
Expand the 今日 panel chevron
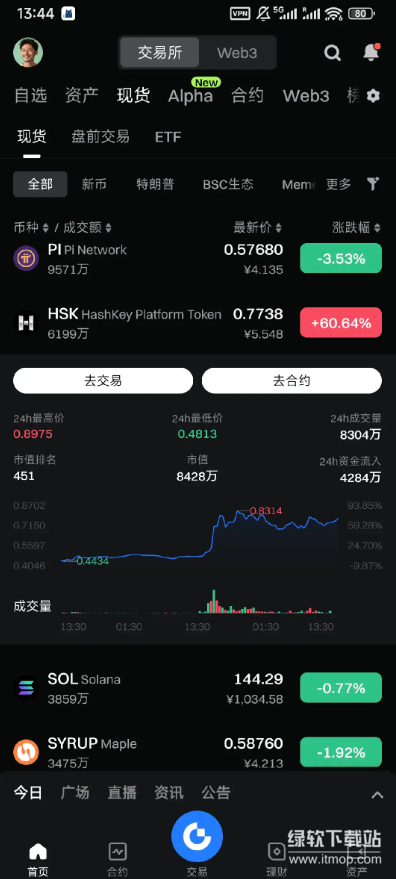pos(377,794)
